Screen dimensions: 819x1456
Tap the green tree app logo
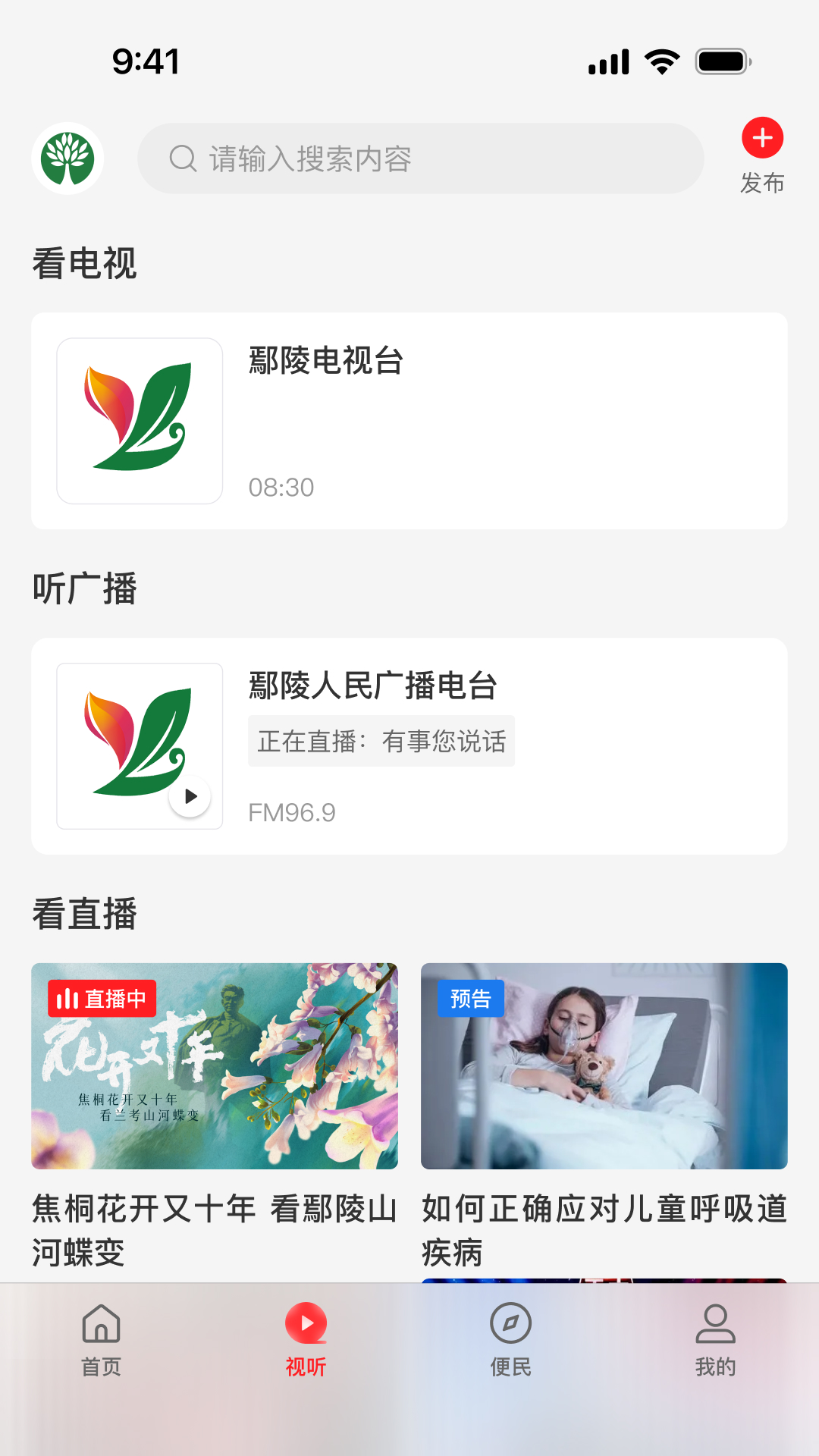tap(67, 158)
